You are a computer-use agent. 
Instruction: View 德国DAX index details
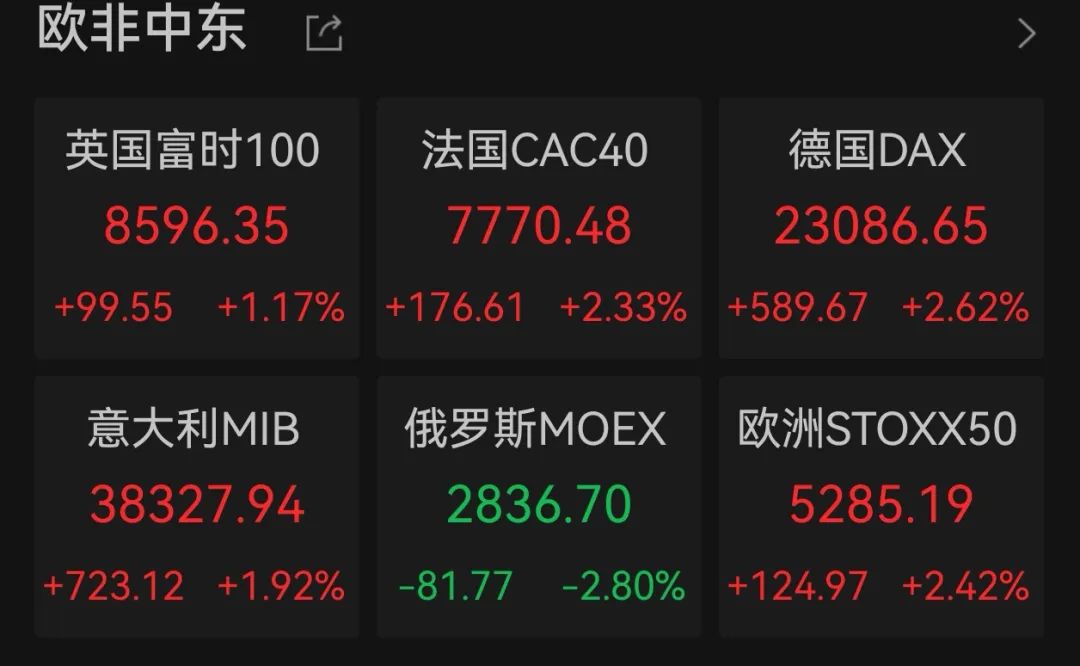click(880, 228)
